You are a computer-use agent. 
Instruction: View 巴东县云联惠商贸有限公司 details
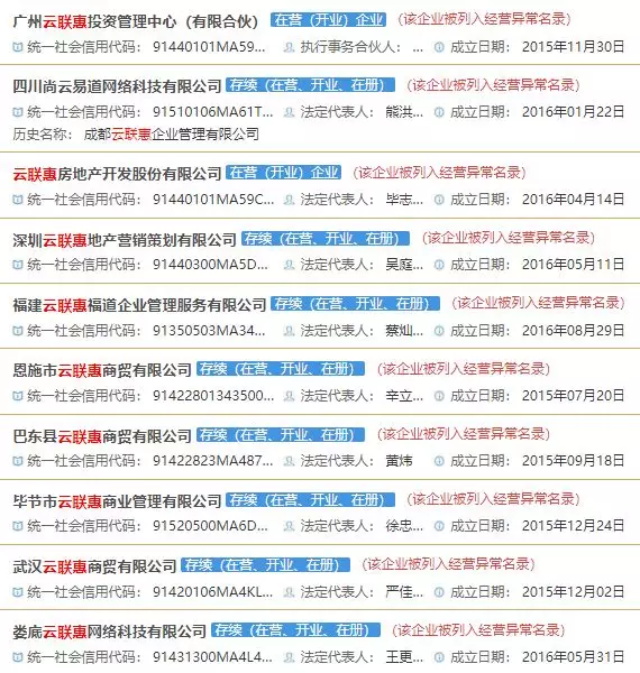point(102,435)
